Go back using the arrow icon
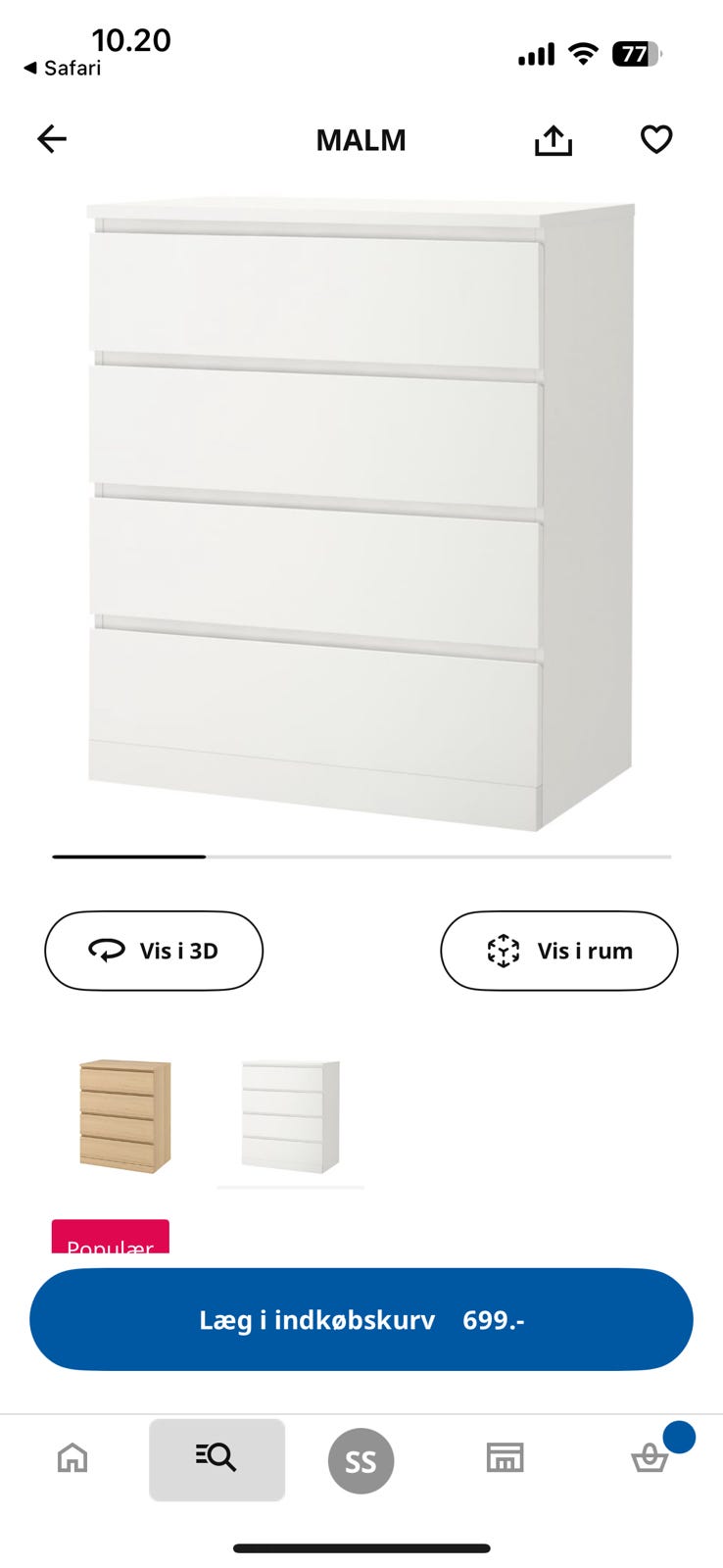This screenshot has height=1568, width=723. (51, 139)
